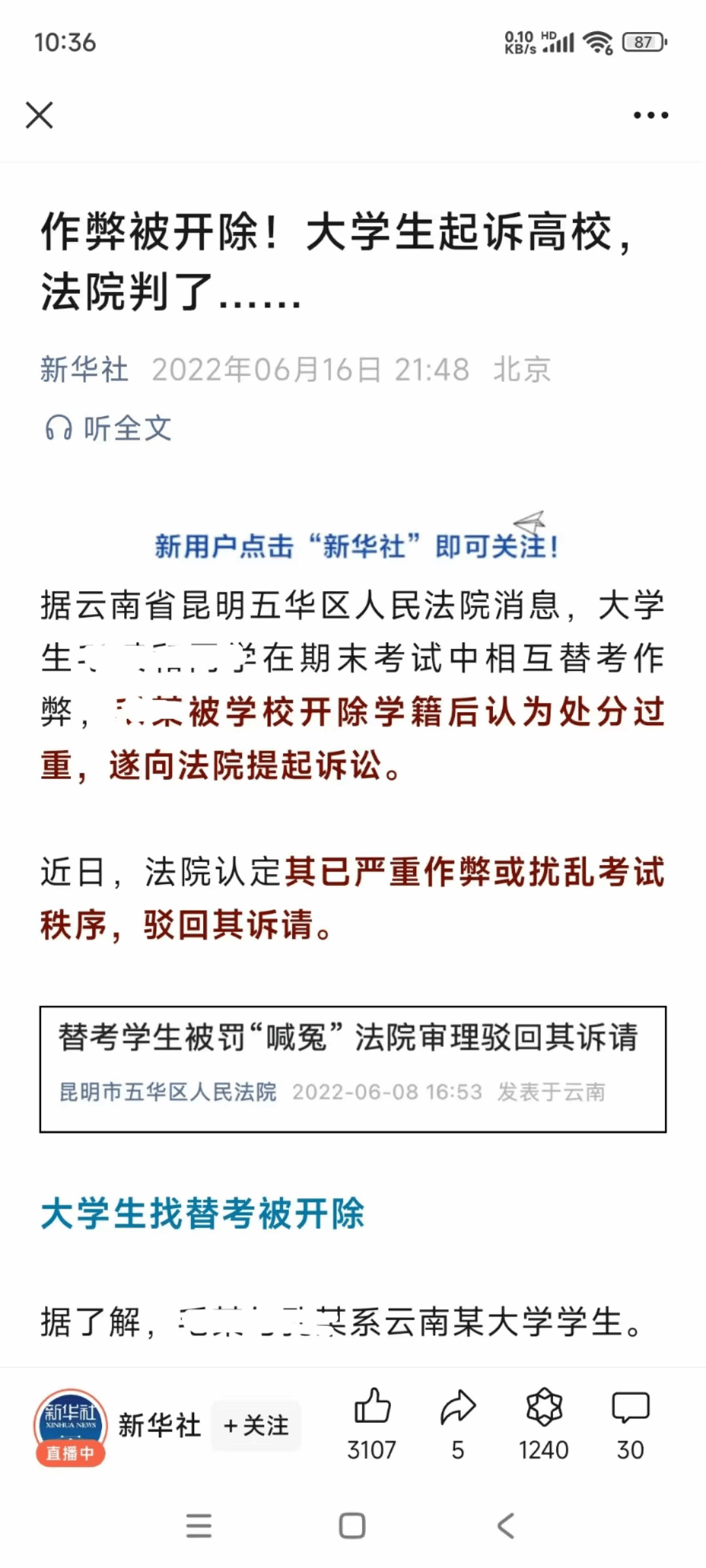Open the three-dot overflow menu
The image size is (706, 1568).
[650, 115]
